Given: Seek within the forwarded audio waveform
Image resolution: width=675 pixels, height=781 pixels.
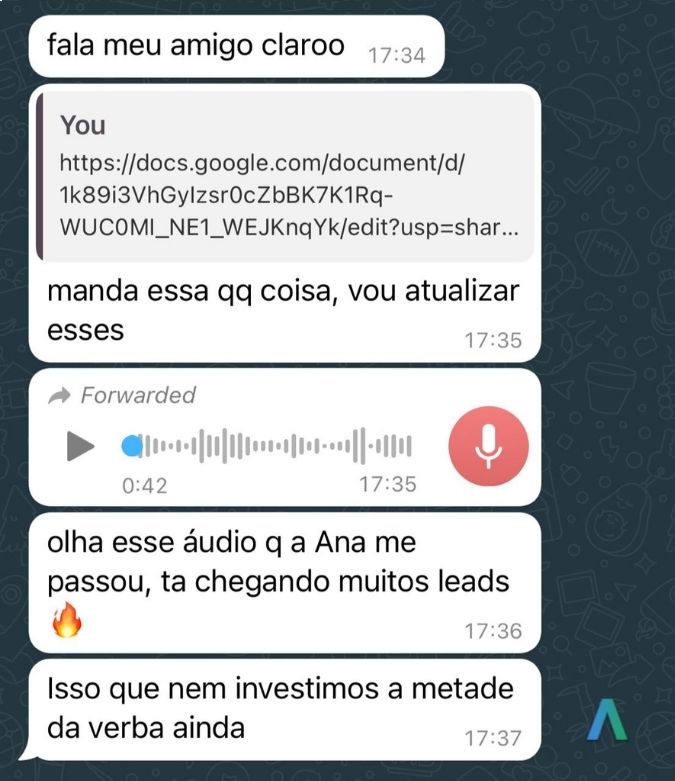Looking at the screenshot, I should (x=270, y=446).
